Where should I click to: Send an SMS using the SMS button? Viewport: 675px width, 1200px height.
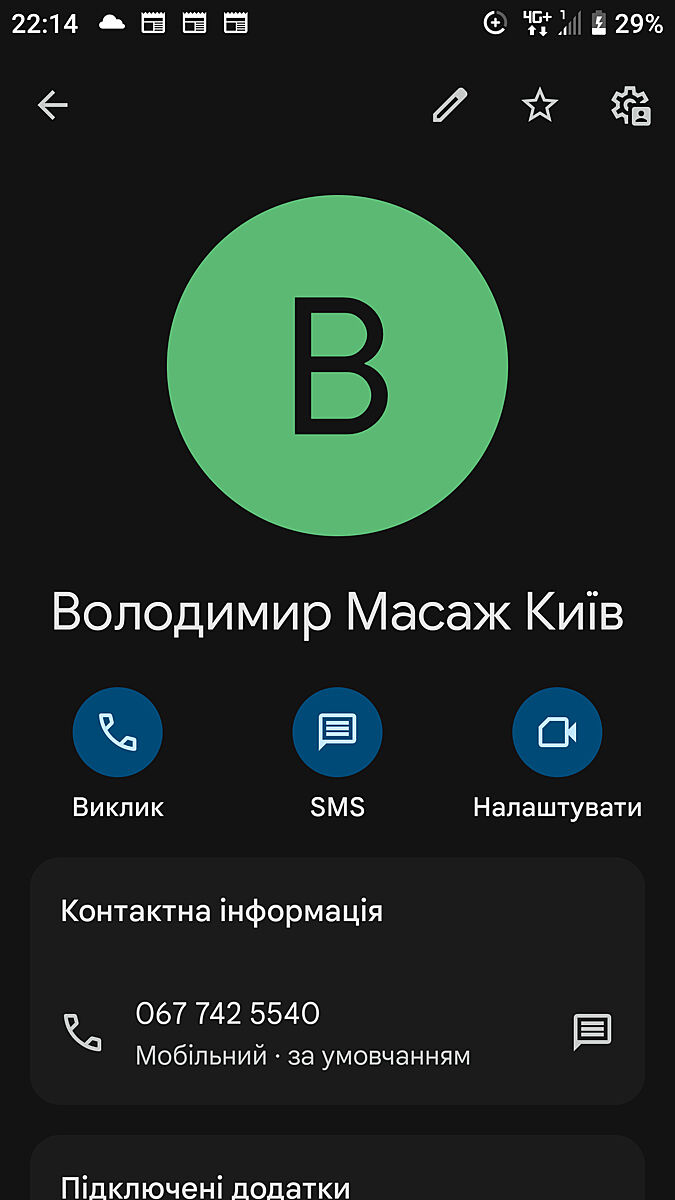[x=337, y=733]
